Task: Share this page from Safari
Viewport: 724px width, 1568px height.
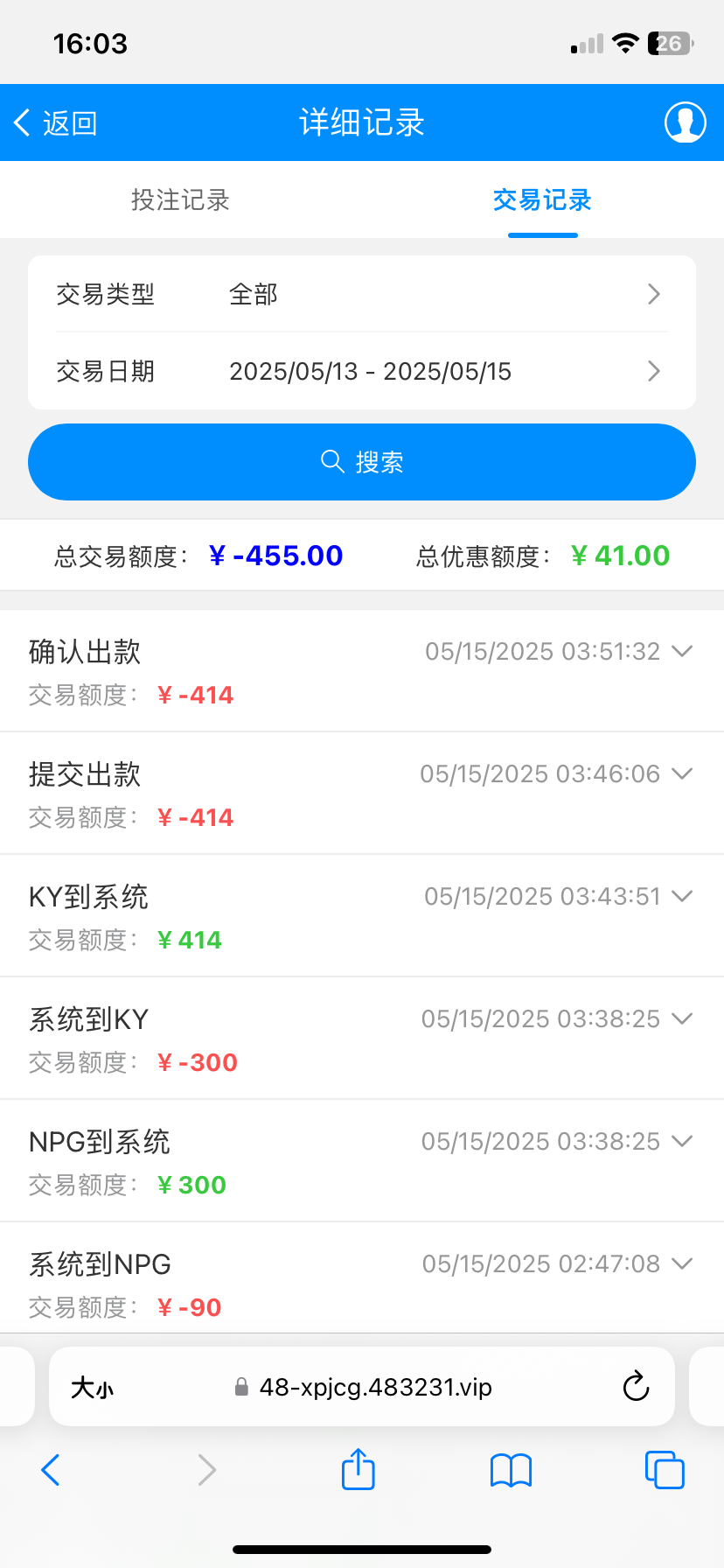Action: click(x=358, y=1469)
